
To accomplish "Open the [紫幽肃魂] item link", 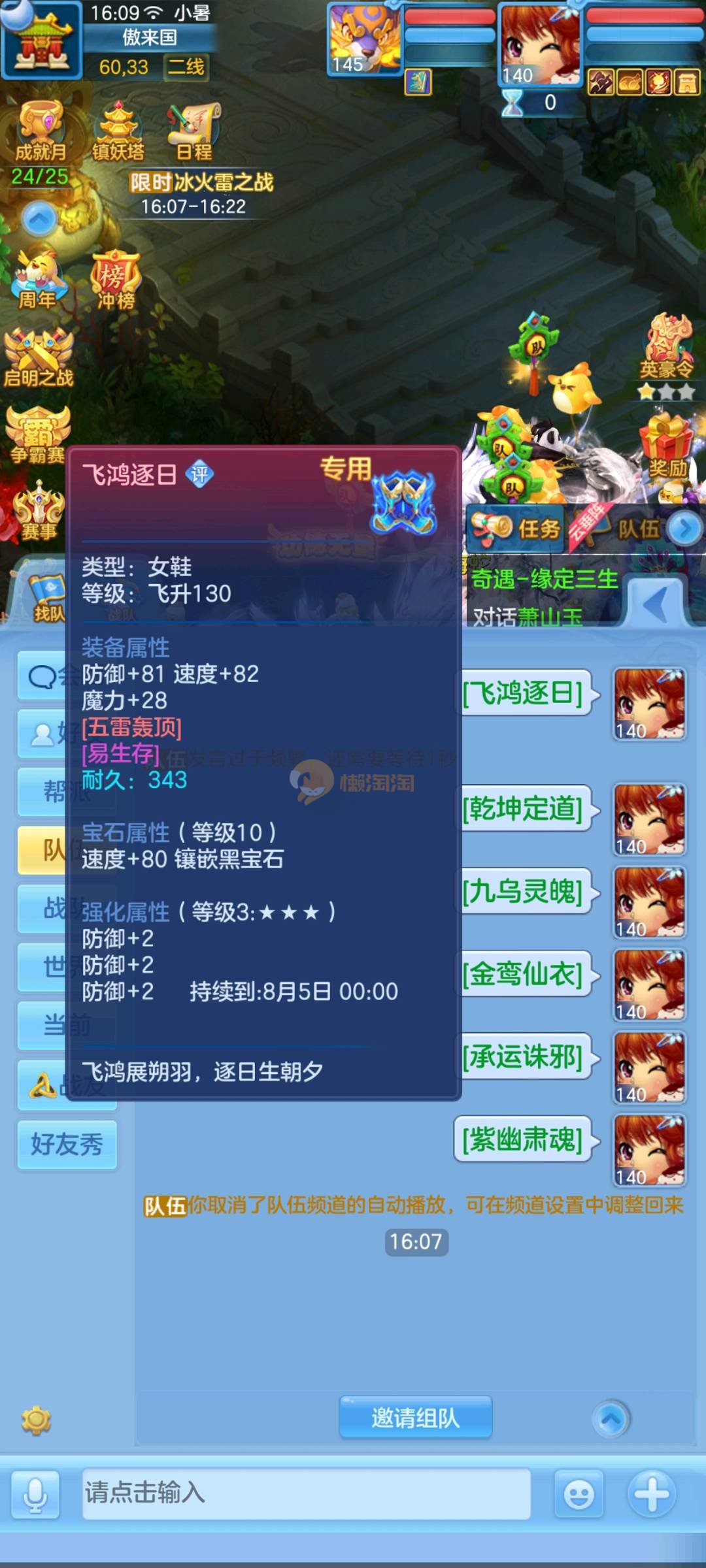I will point(523,1140).
